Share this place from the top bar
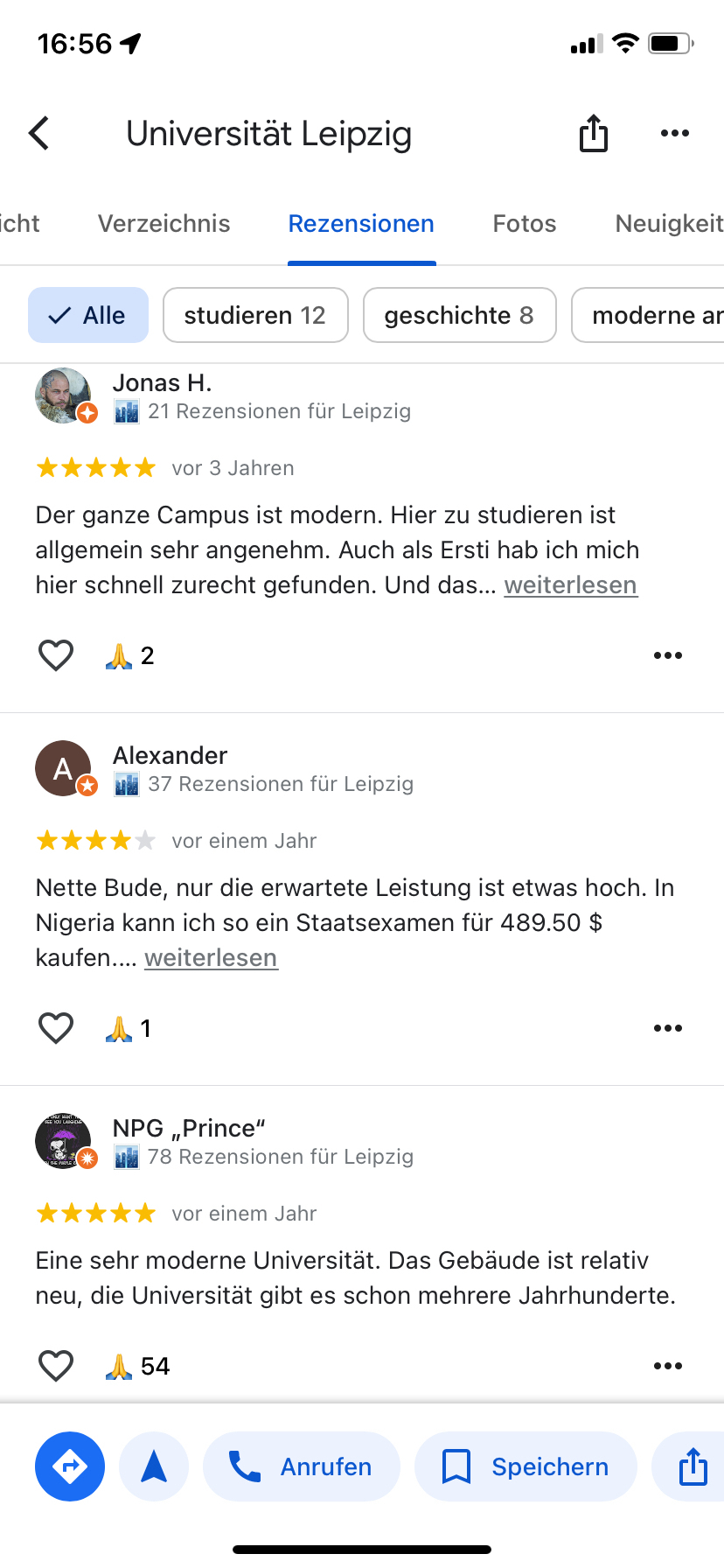 594,134
